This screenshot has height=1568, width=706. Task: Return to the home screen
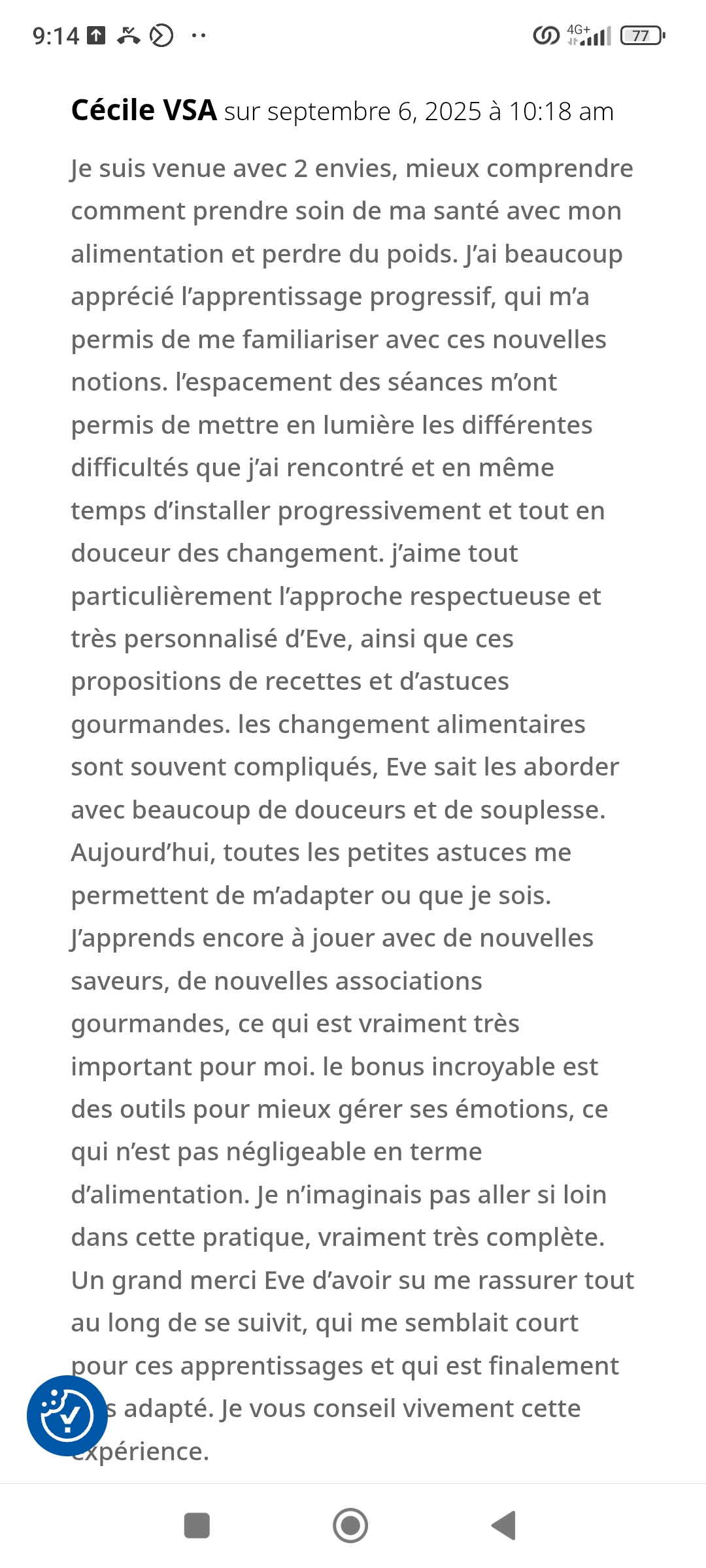click(350, 1526)
